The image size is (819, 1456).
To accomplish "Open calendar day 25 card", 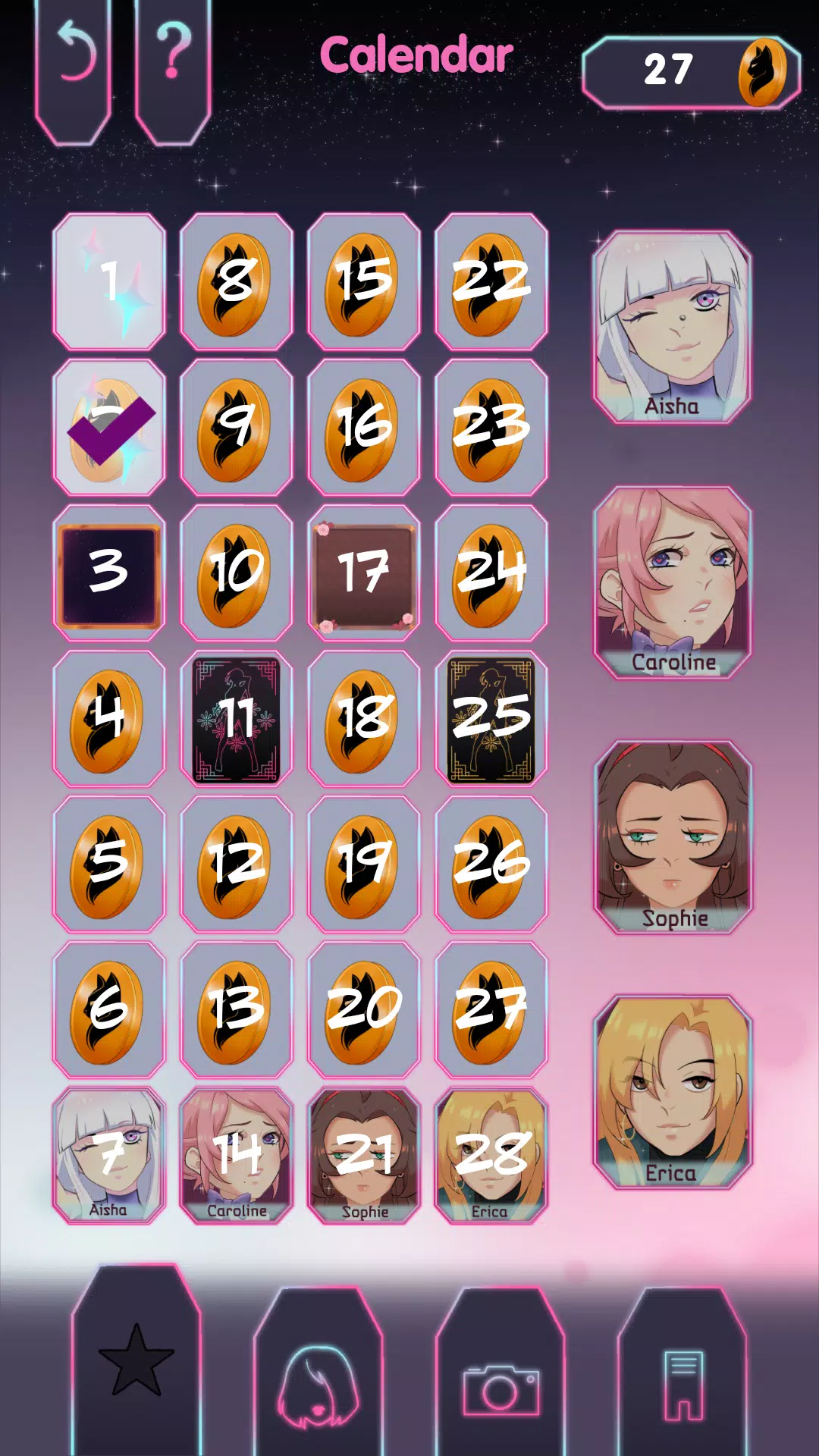I will pyautogui.click(x=491, y=720).
